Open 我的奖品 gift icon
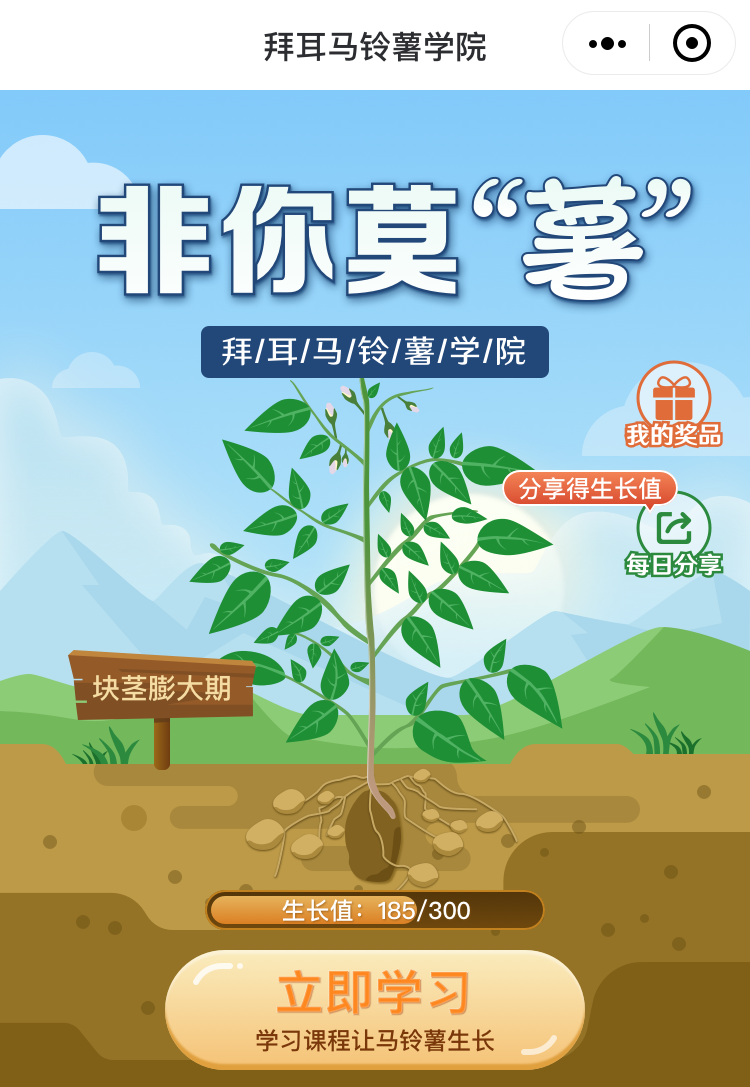Viewport: 750px width, 1087px height. (x=673, y=399)
